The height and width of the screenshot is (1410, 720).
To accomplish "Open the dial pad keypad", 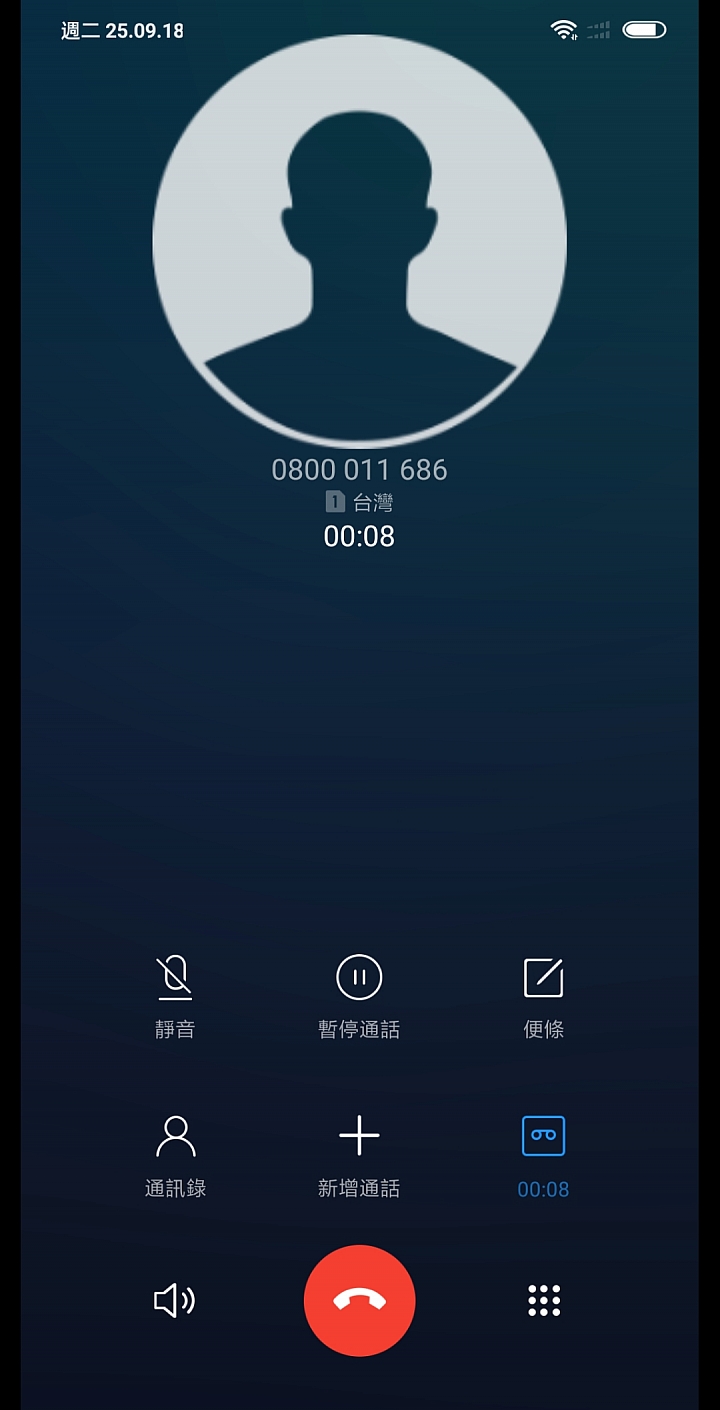I will [544, 1300].
